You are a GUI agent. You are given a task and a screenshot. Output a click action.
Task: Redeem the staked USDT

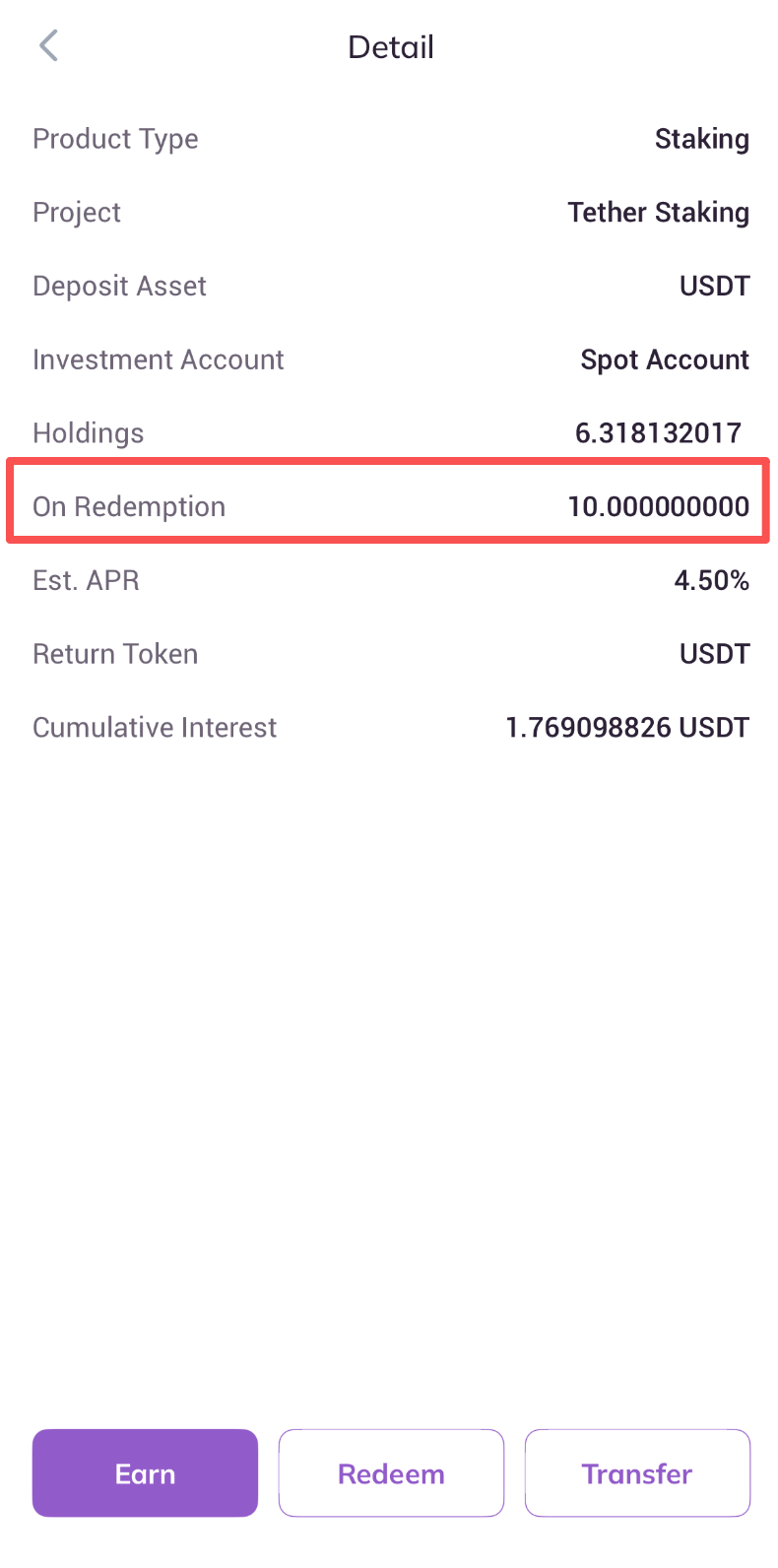pos(391,1473)
